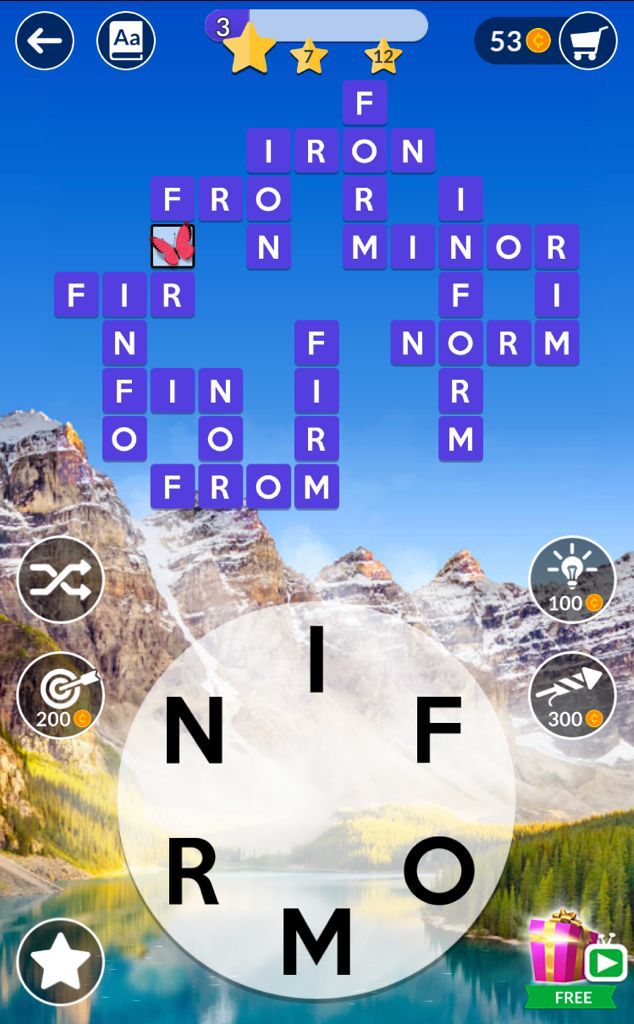This screenshot has width=634, height=1024.
Task: Go back using the arrow button
Action: (x=45, y=41)
